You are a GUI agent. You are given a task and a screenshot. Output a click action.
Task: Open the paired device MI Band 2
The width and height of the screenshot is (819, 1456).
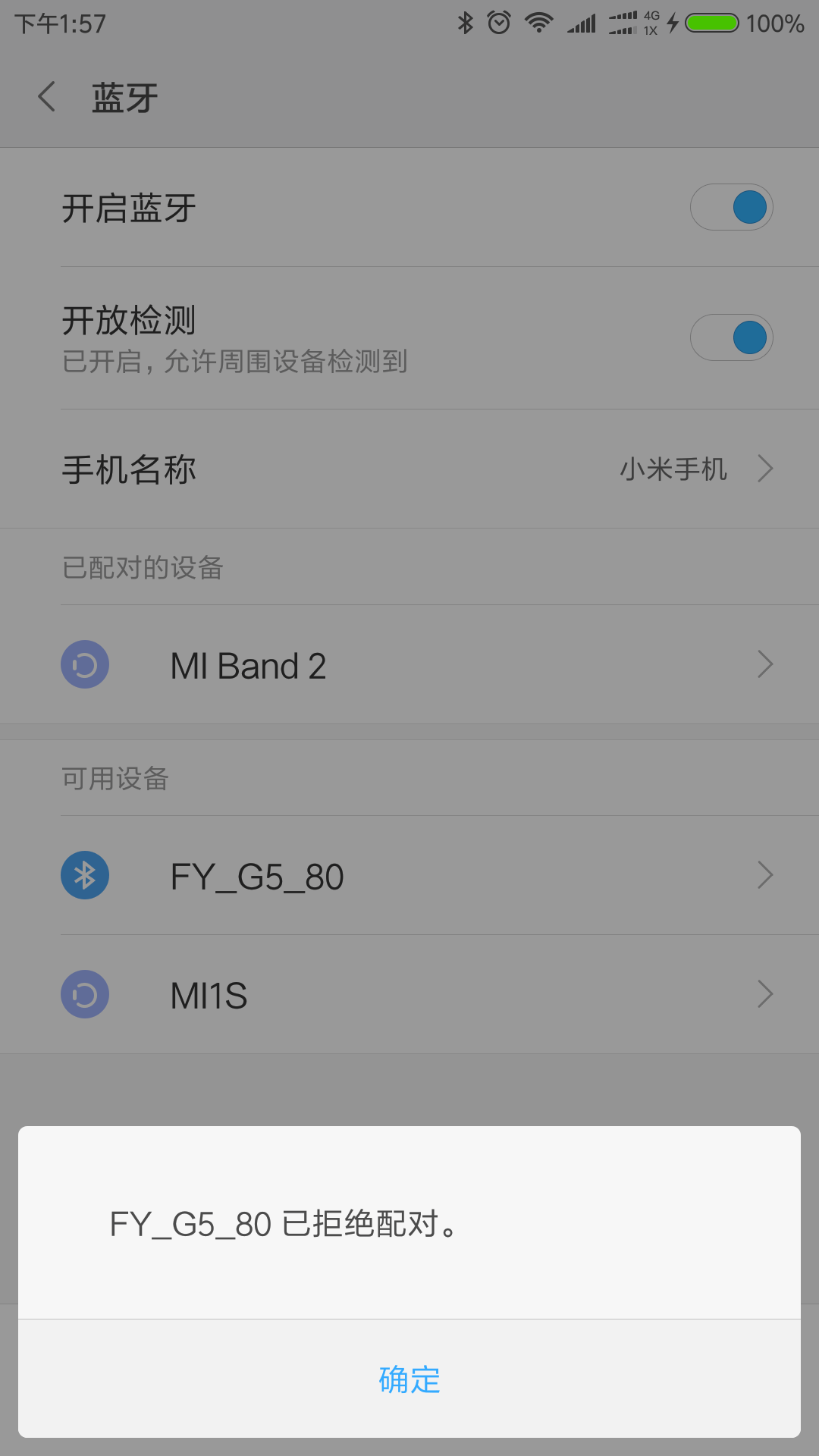tap(409, 665)
